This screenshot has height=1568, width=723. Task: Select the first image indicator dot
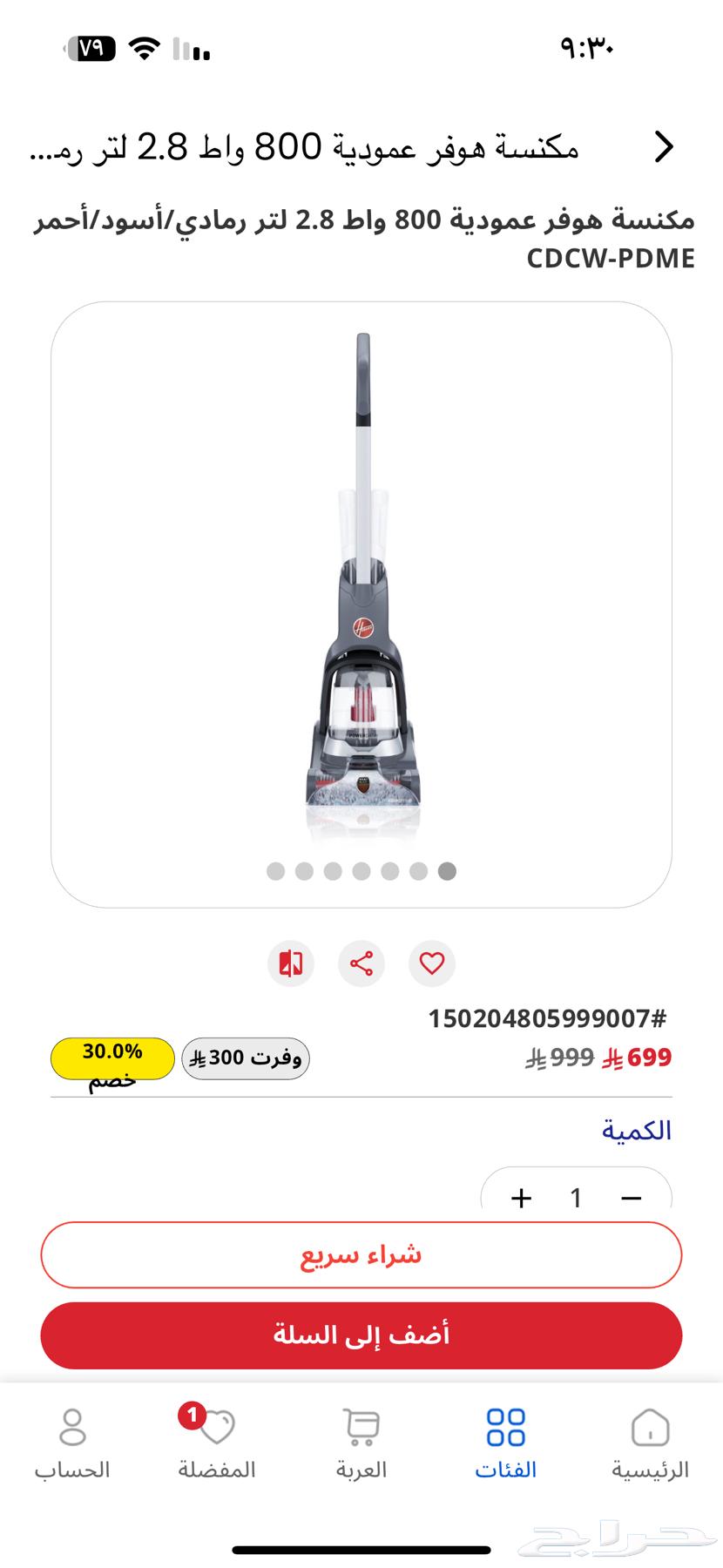[275, 870]
